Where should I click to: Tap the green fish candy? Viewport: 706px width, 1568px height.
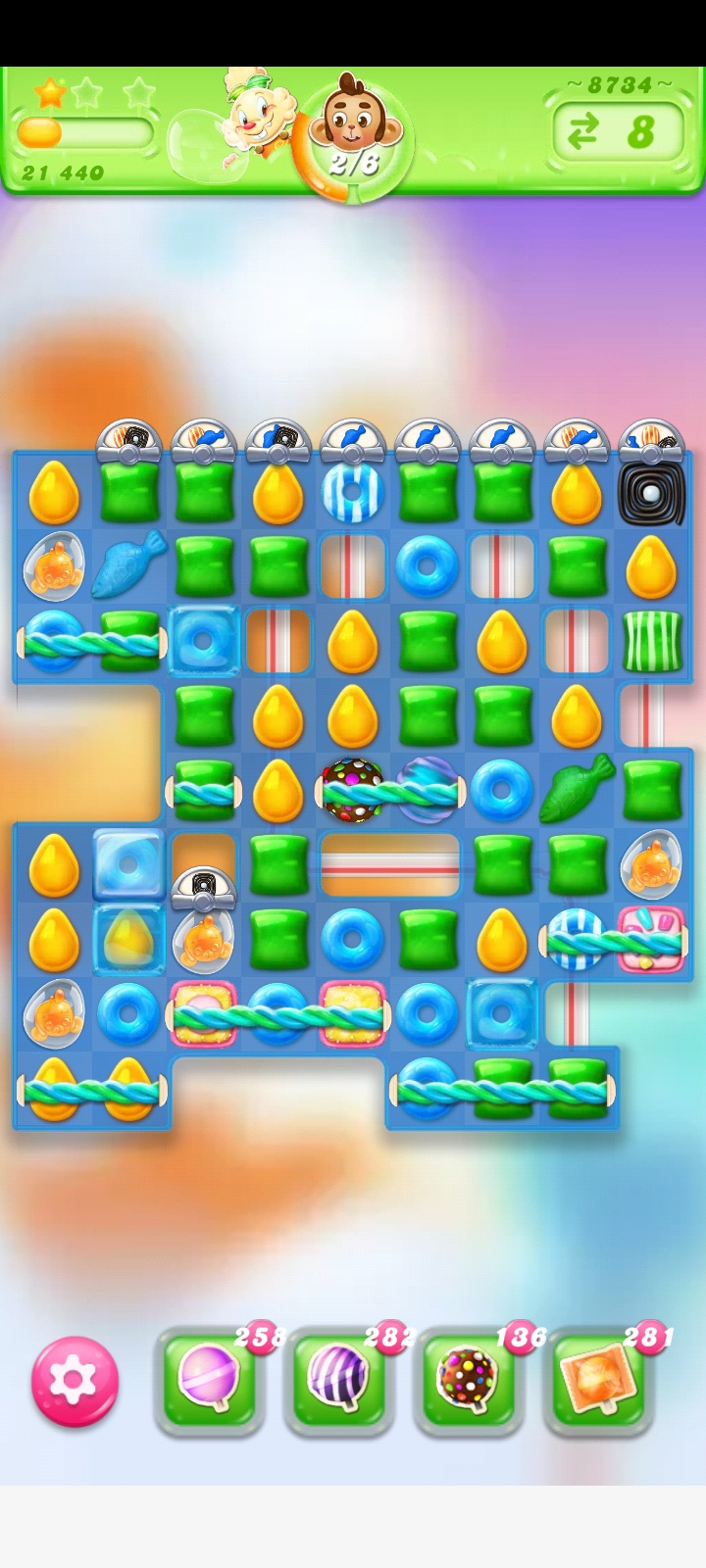pyautogui.click(x=576, y=789)
